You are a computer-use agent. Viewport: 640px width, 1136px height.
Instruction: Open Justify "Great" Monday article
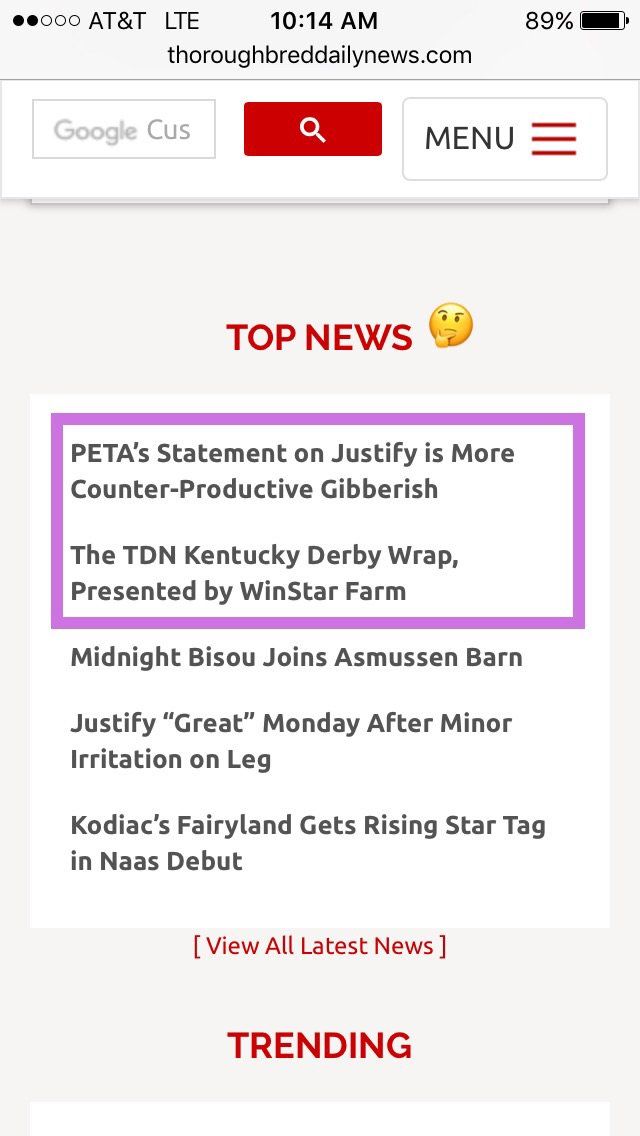coord(290,741)
